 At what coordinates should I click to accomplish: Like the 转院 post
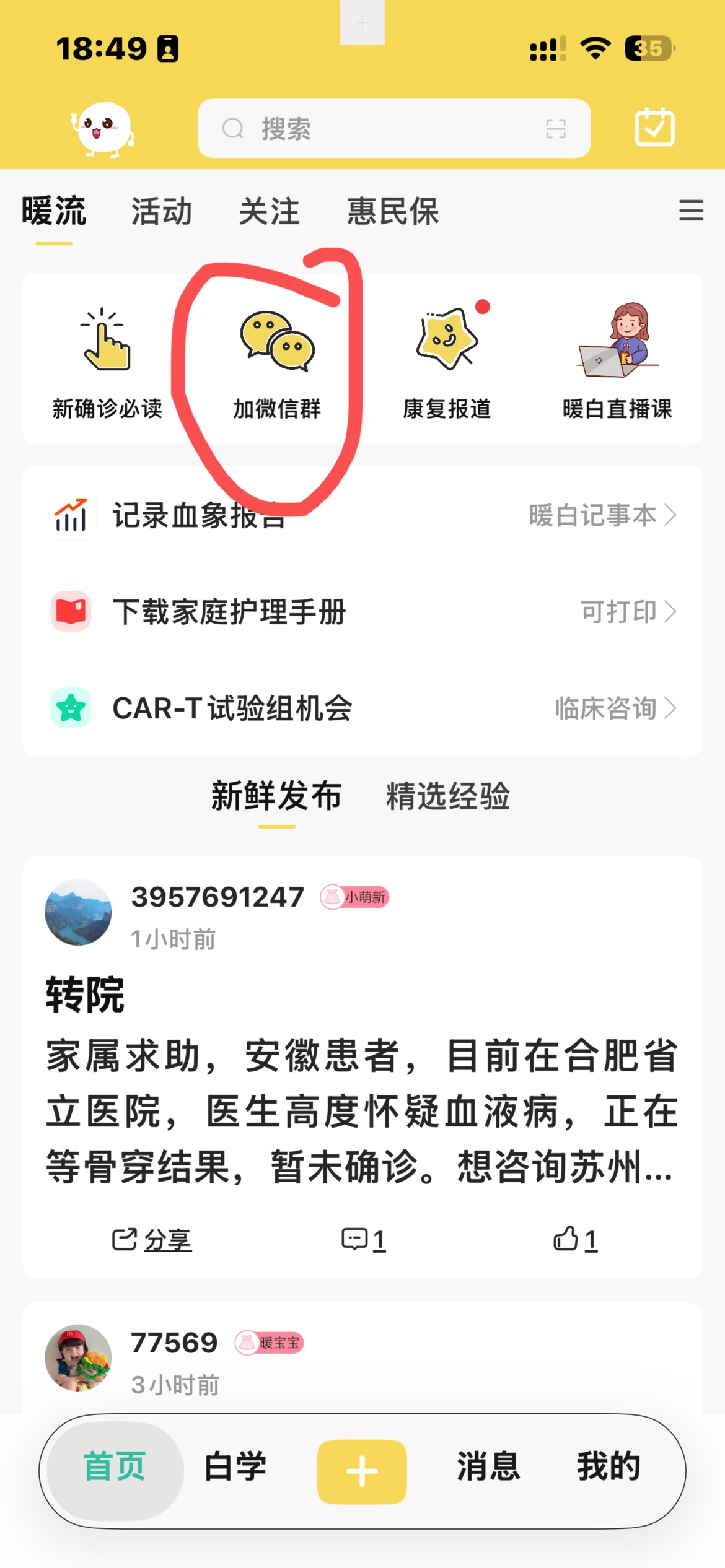[575, 1240]
